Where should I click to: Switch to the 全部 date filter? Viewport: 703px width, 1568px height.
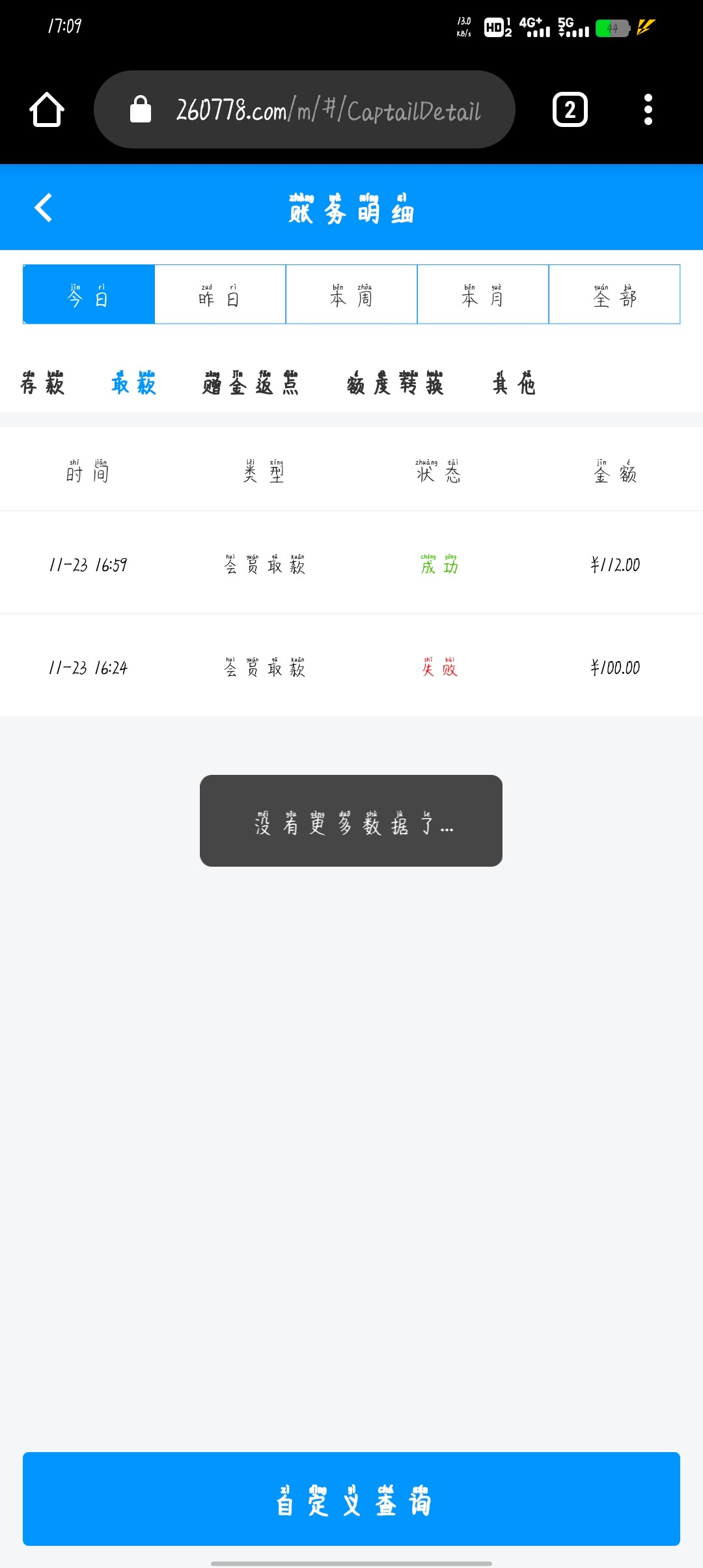pos(614,294)
